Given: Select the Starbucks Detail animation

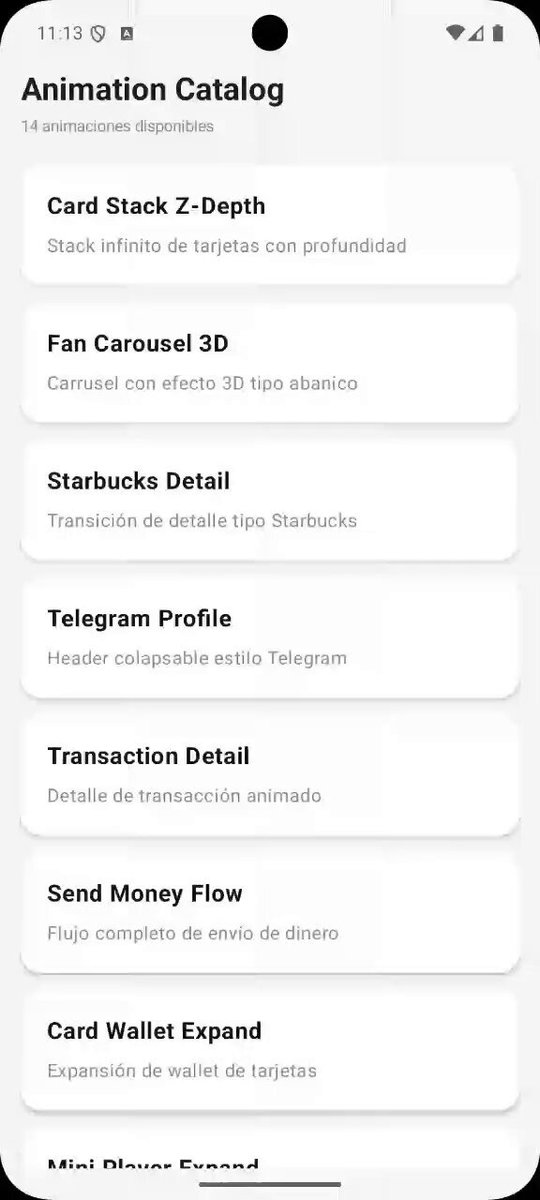Looking at the screenshot, I should (x=270, y=499).
